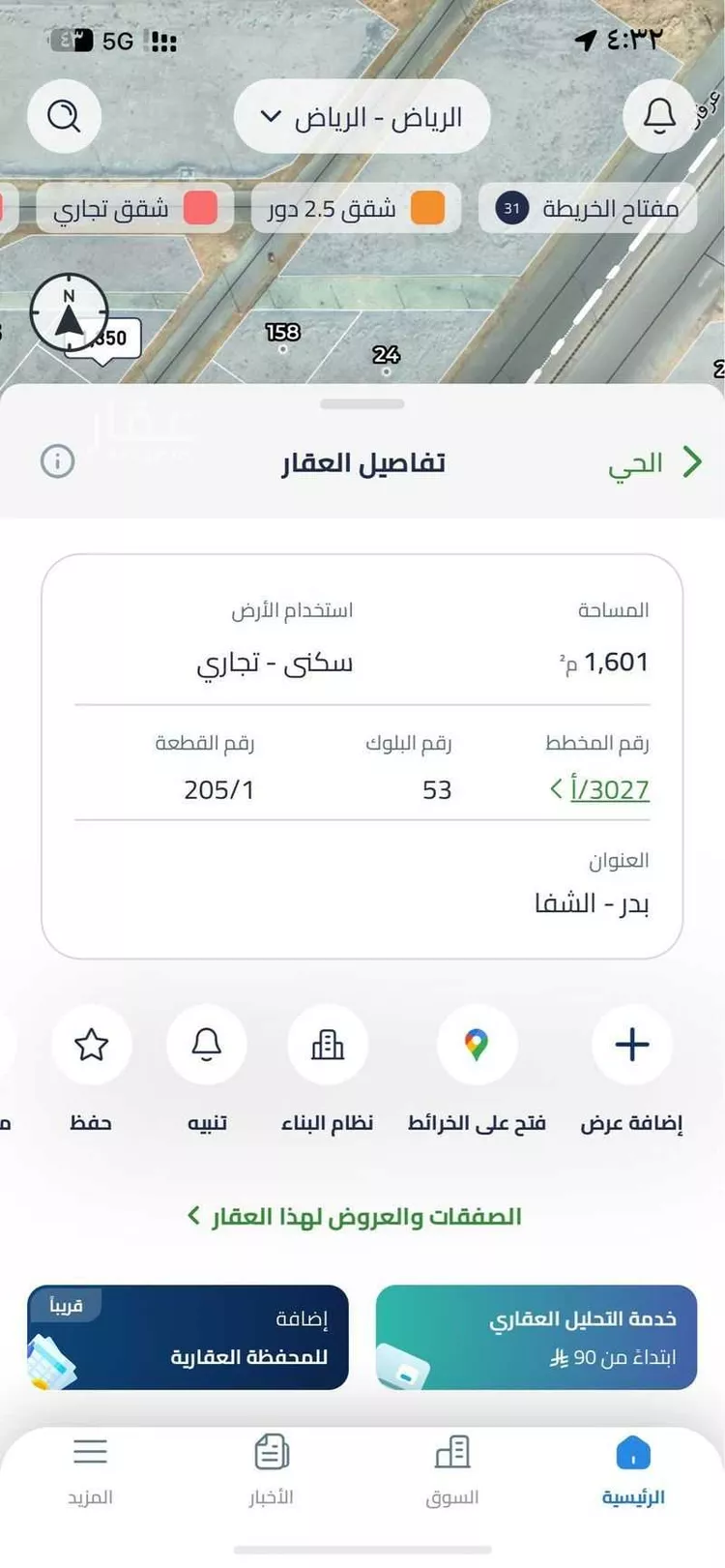Tap خدمة التحليل العقاري banner

click(536, 1337)
